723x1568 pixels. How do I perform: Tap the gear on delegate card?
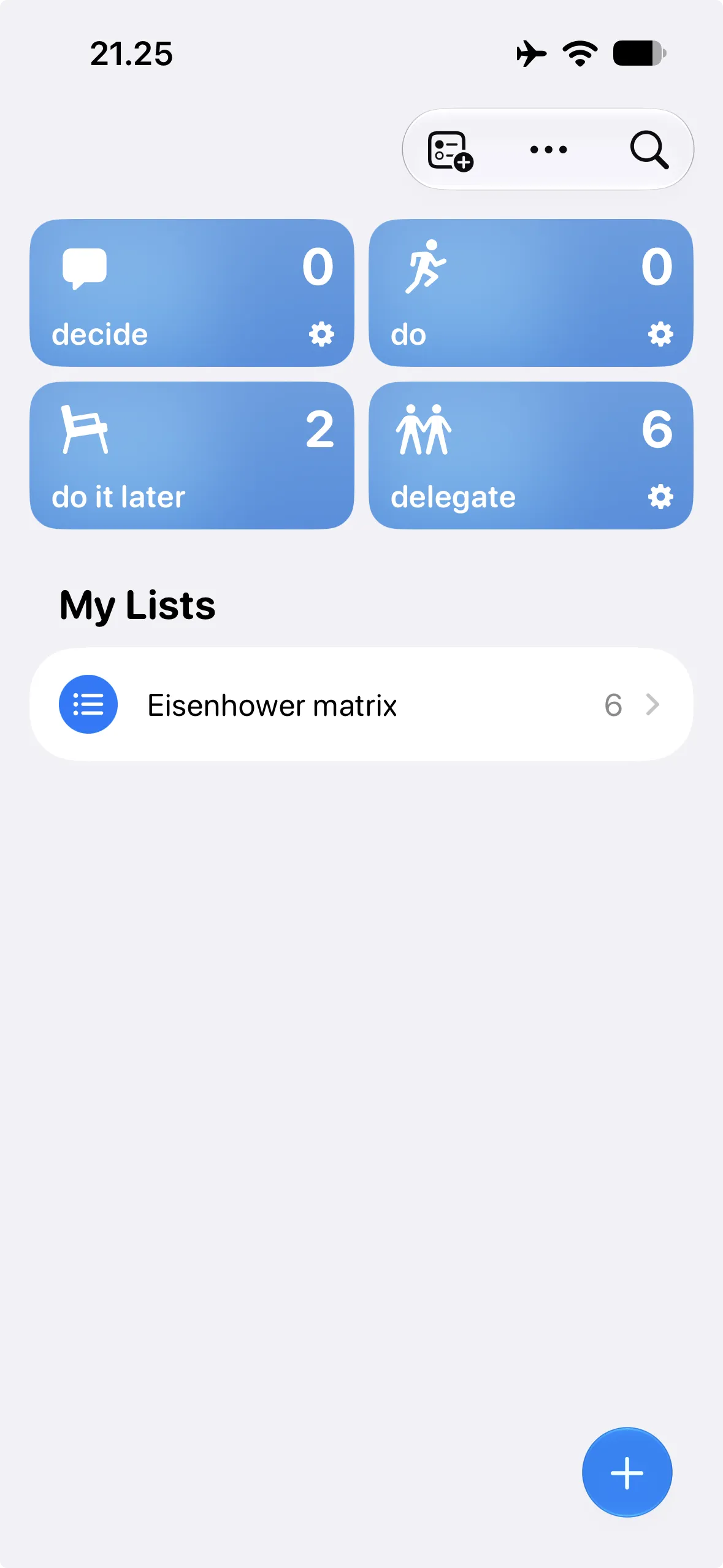click(660, 497)
